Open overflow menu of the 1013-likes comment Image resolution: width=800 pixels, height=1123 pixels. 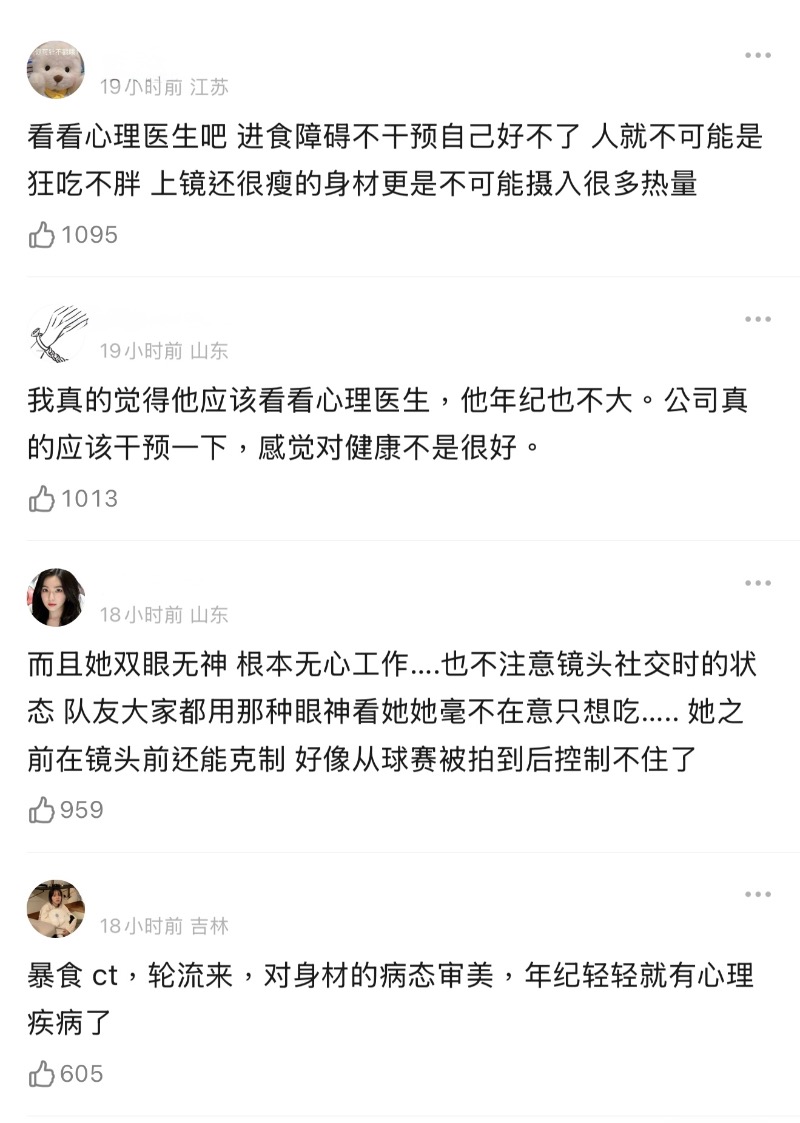click(x=758, y=319)
